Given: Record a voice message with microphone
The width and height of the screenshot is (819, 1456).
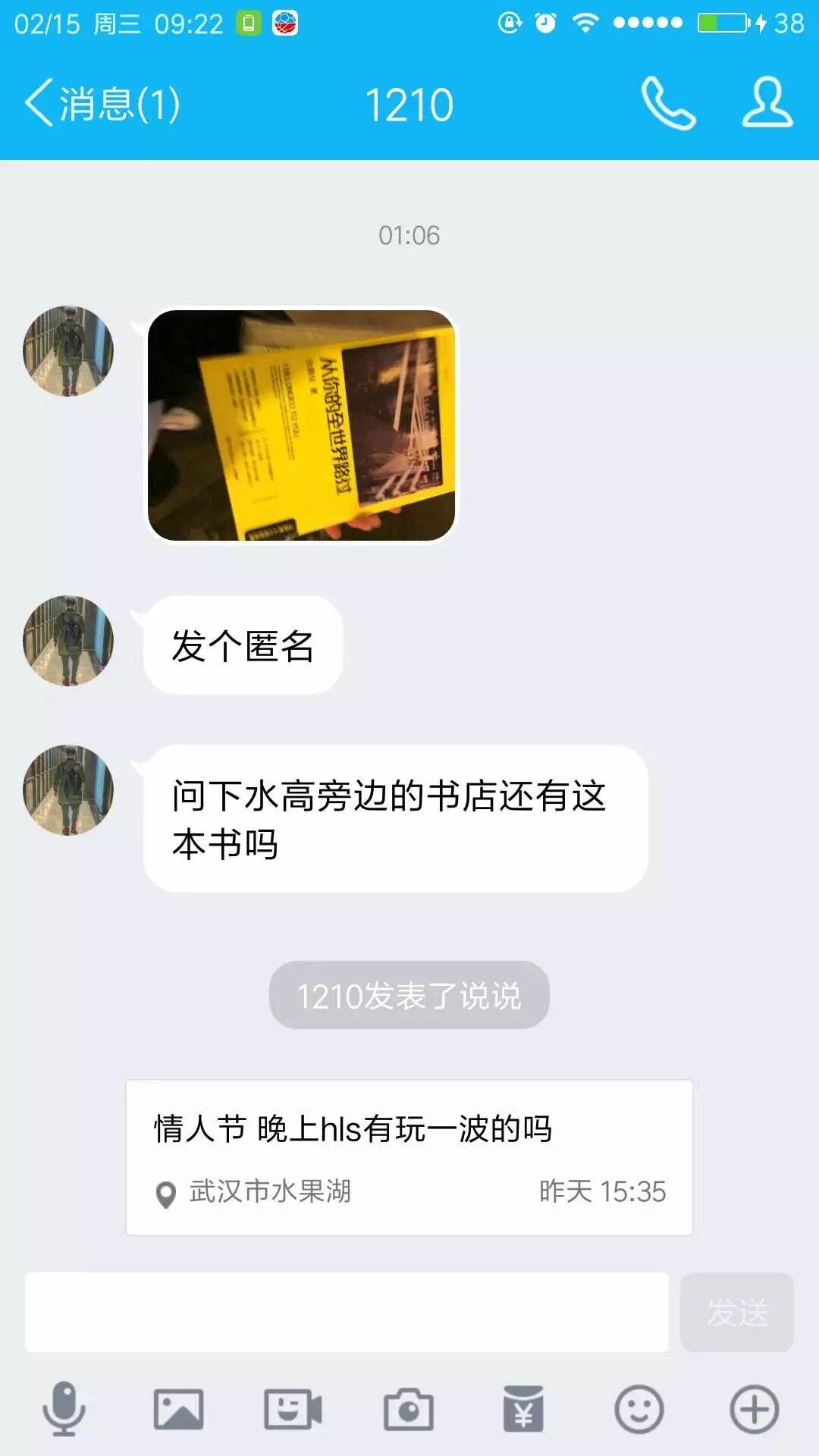Looking at the screenshot, I should [64, 1410].
